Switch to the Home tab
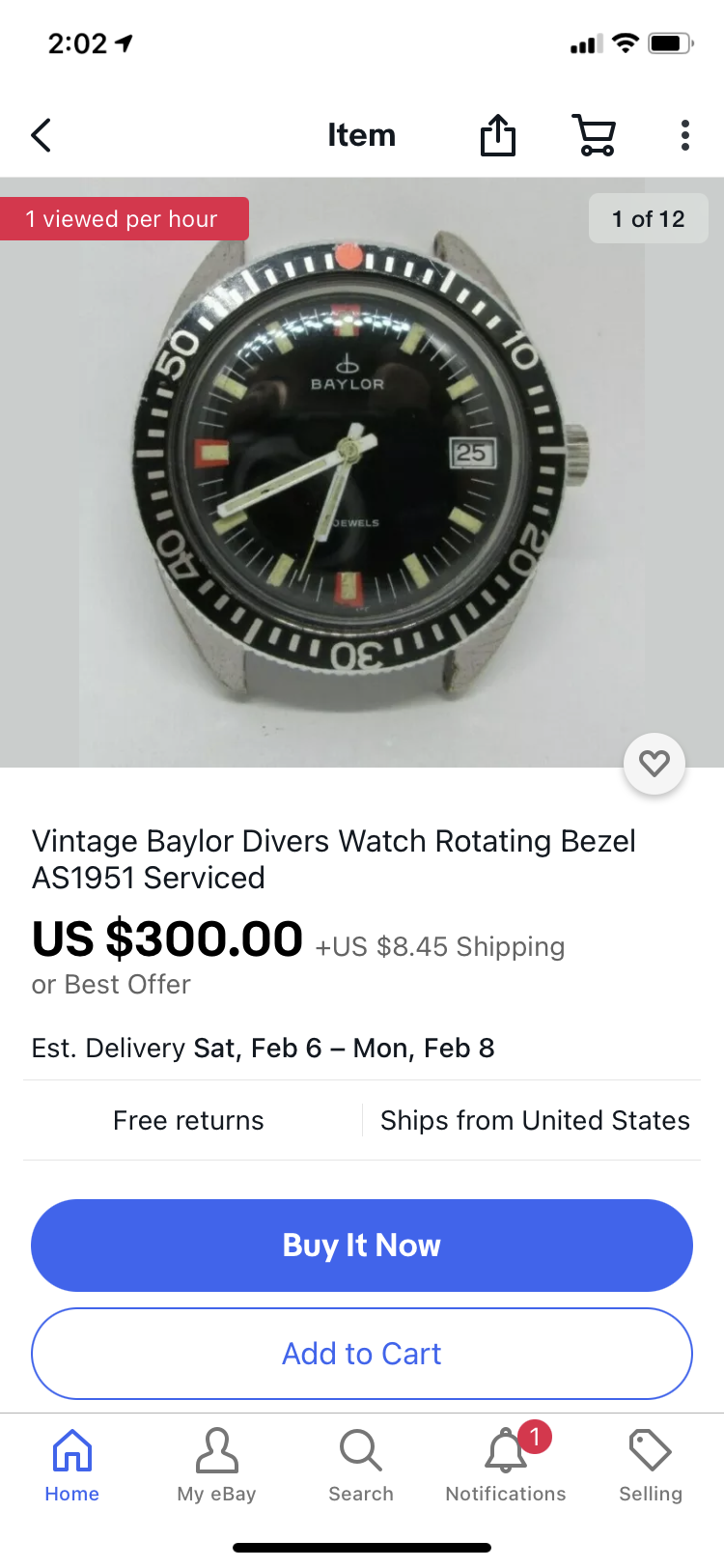The image size is (724, 1568). click(72, 1466)
